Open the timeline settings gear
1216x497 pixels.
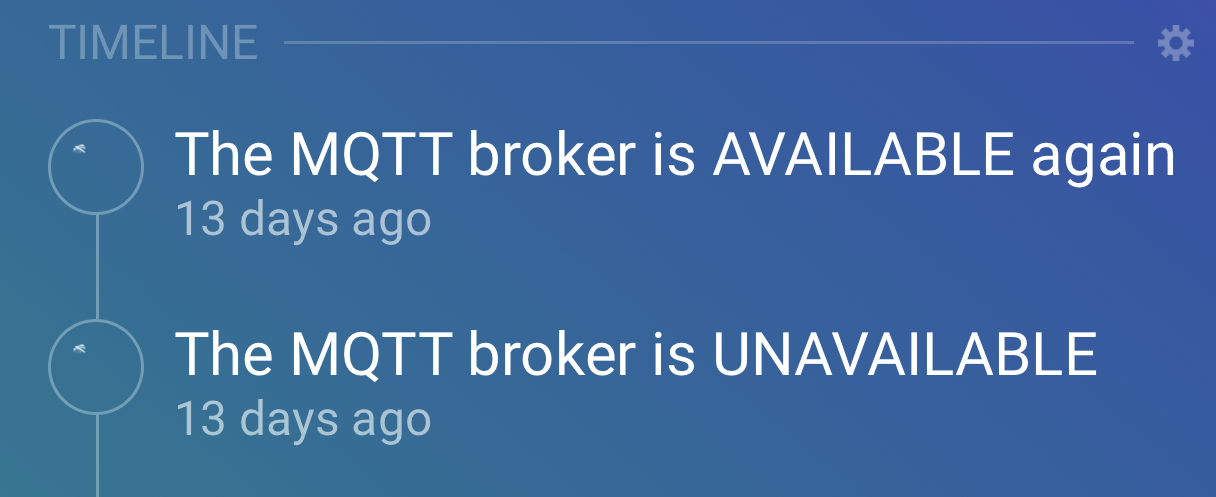1175,43
